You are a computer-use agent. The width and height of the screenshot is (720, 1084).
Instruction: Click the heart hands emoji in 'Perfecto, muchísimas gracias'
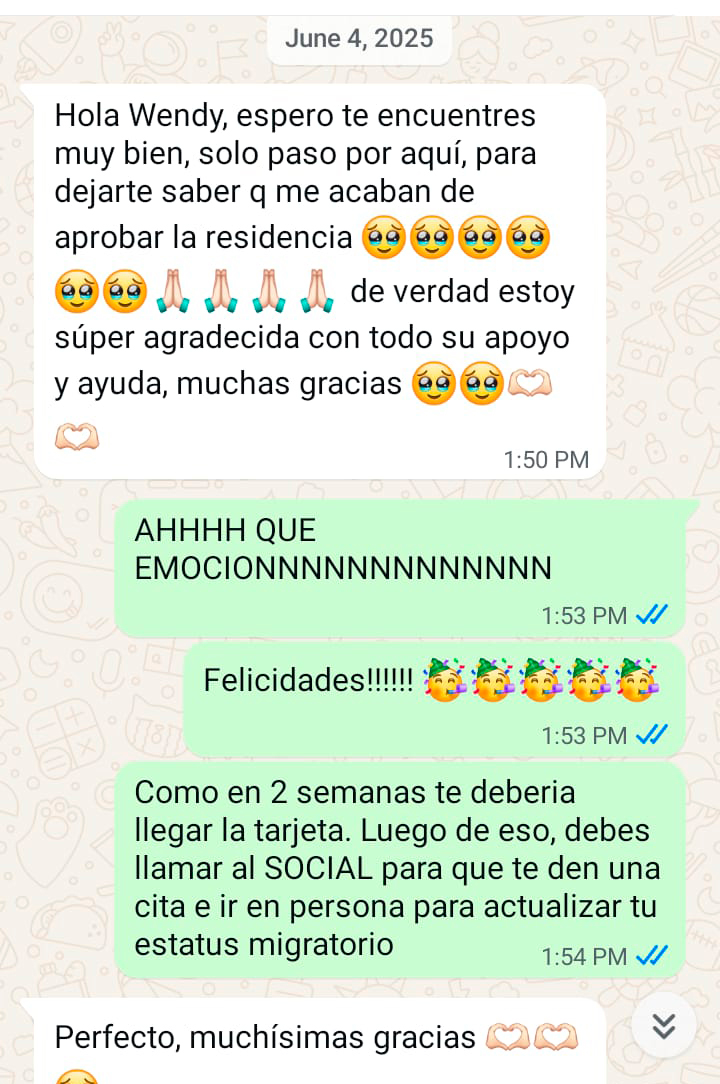tap(509, 1037)
